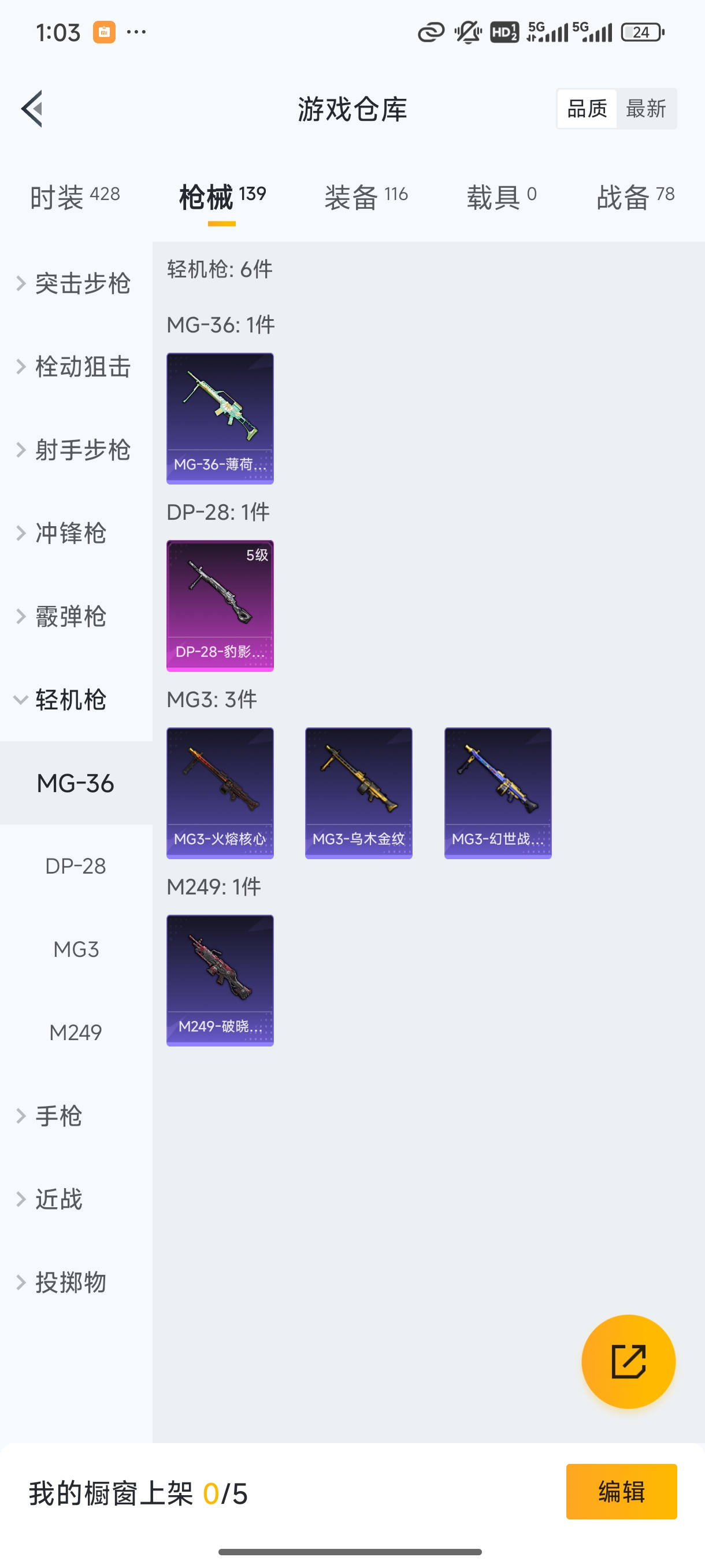
Task: Select the MG3 subcategory in sidebar
Action: tap(76, 949)
